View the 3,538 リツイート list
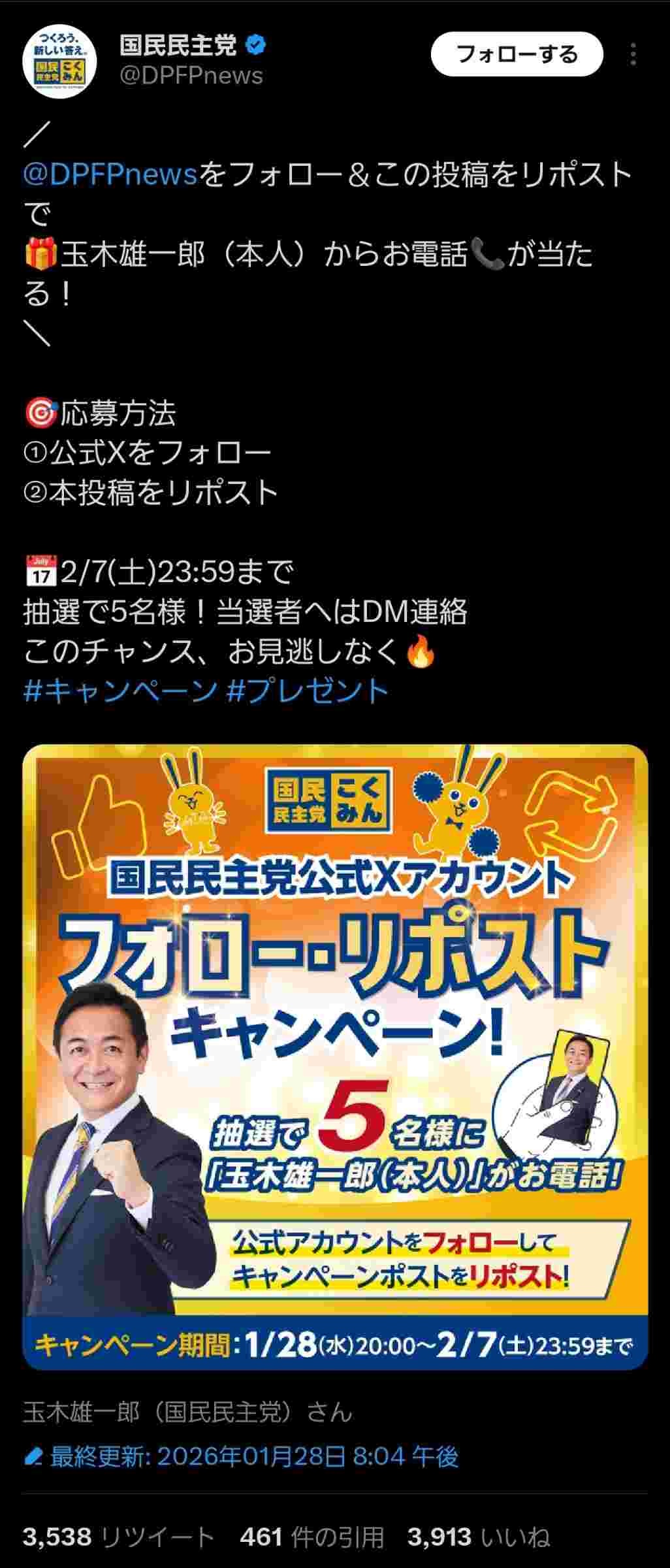Image resolution: width=670 pixels, height=1568 pixels. [118, 1537]
